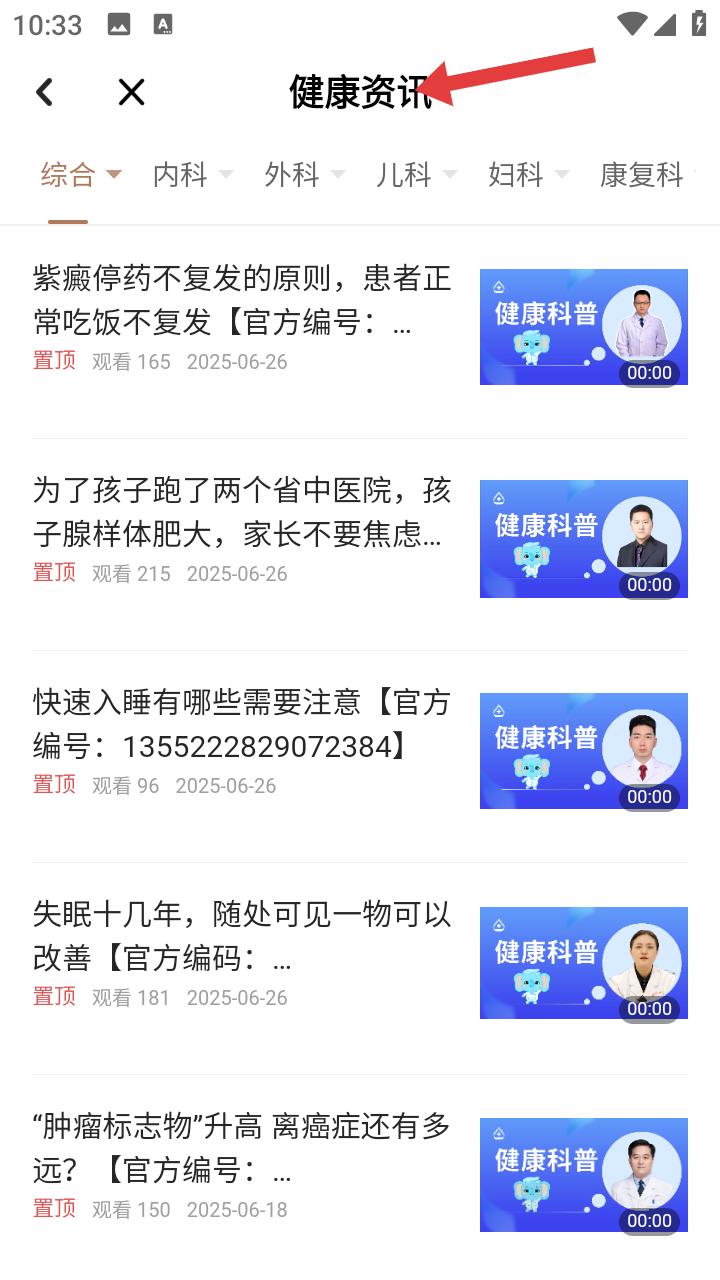Open the 儿科 category tab
This screenshot has width=720, height=1280.
[x=417, y=175]
